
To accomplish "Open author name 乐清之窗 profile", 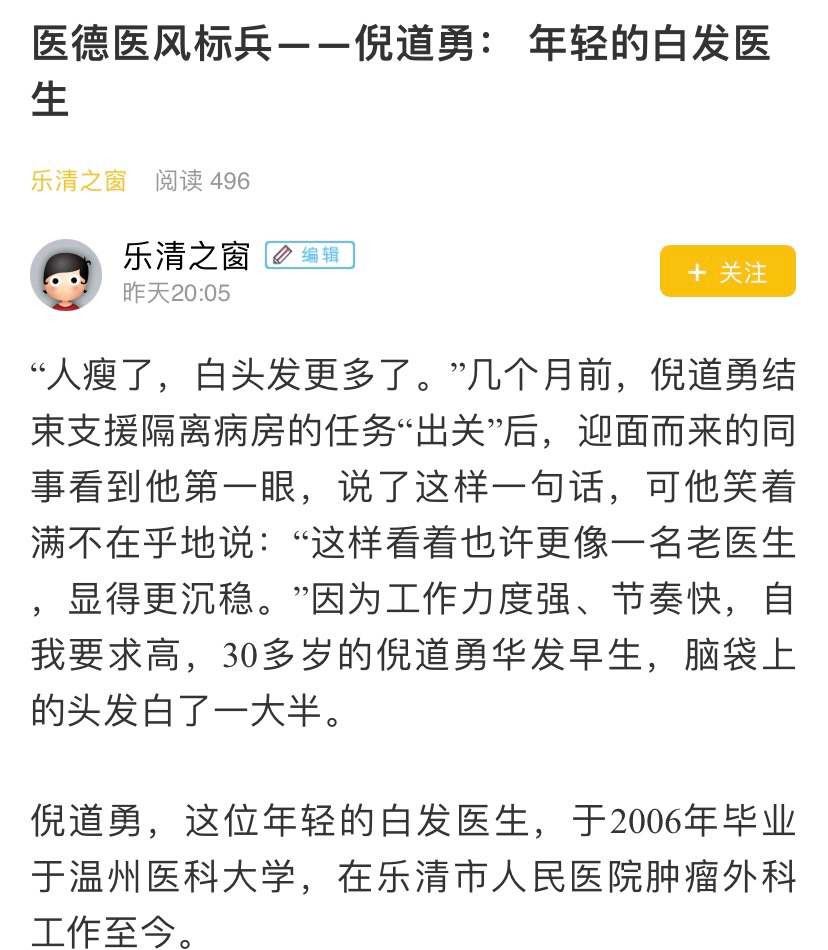I will (186, 256).
